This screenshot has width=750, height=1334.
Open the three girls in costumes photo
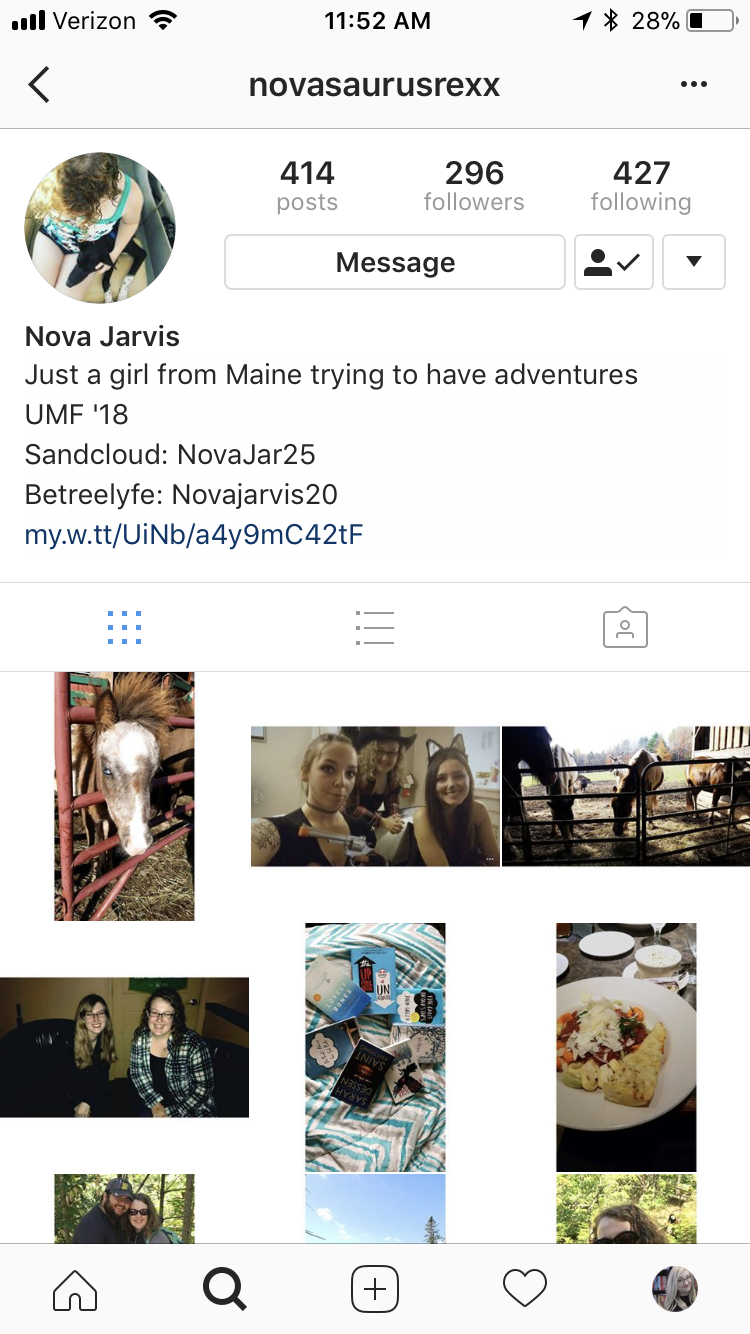[x=375, y=796]
